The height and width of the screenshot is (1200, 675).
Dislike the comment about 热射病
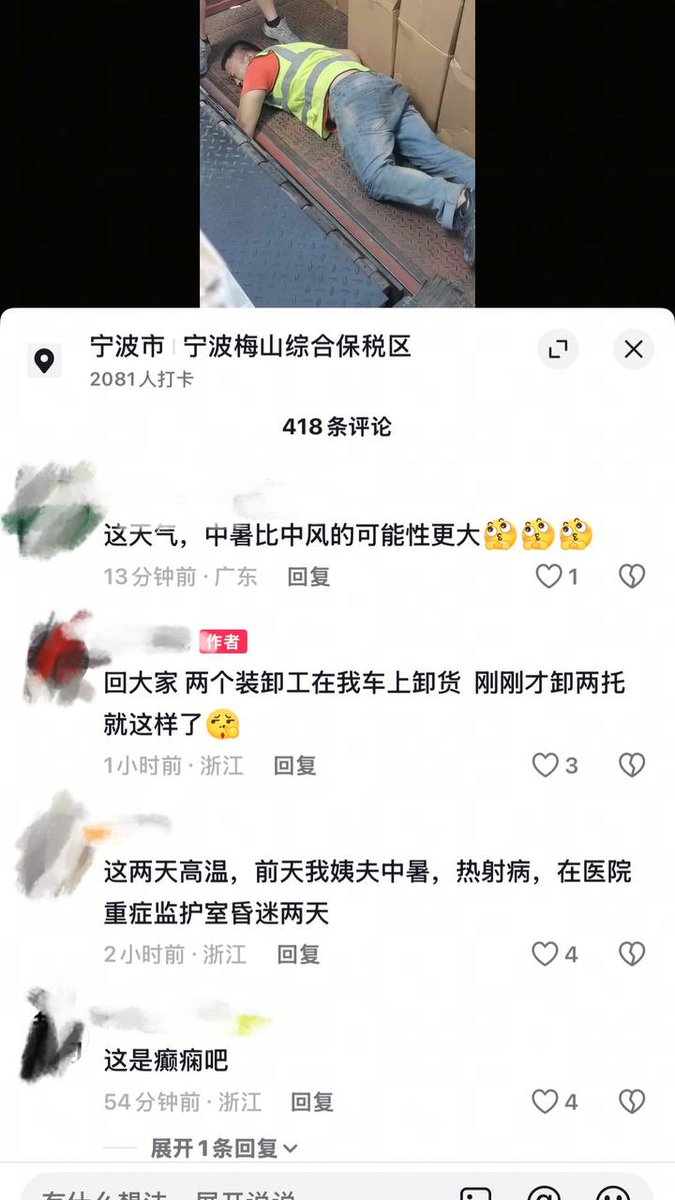pyautogui.click(x=632, y=955)
